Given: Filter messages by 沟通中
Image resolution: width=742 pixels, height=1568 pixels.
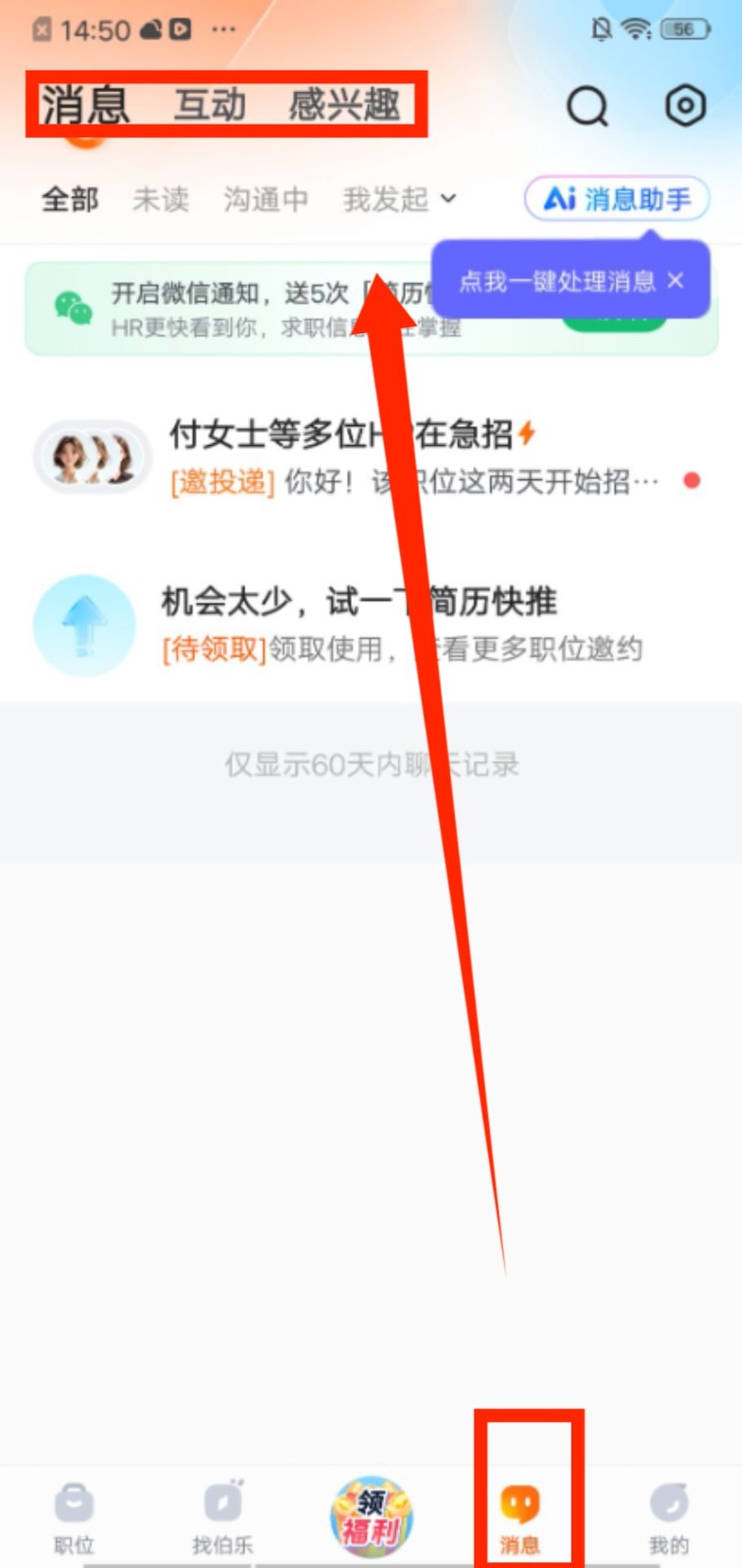Looking at the screenshot, I should point(266,200).
